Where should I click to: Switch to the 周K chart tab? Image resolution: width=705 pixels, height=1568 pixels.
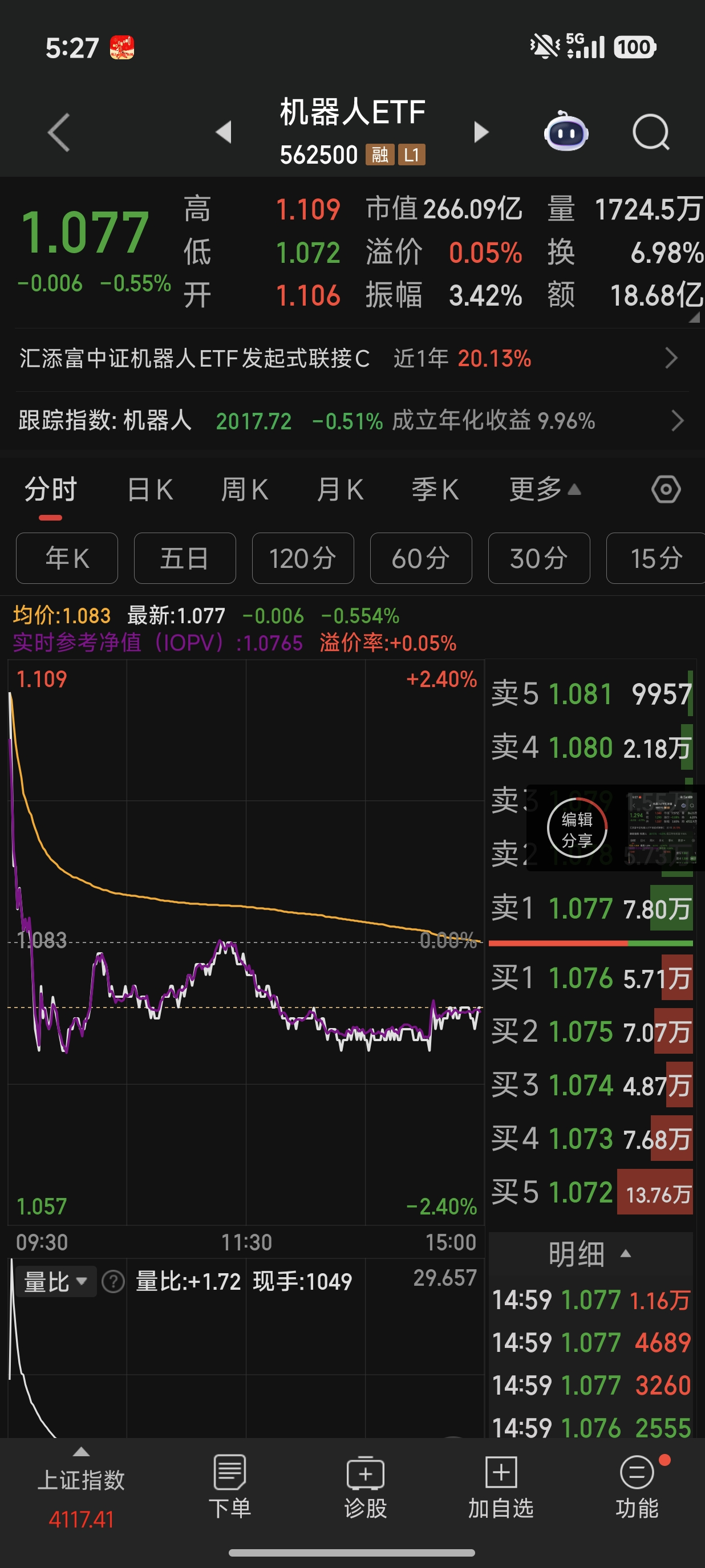[x=244, y=490]
